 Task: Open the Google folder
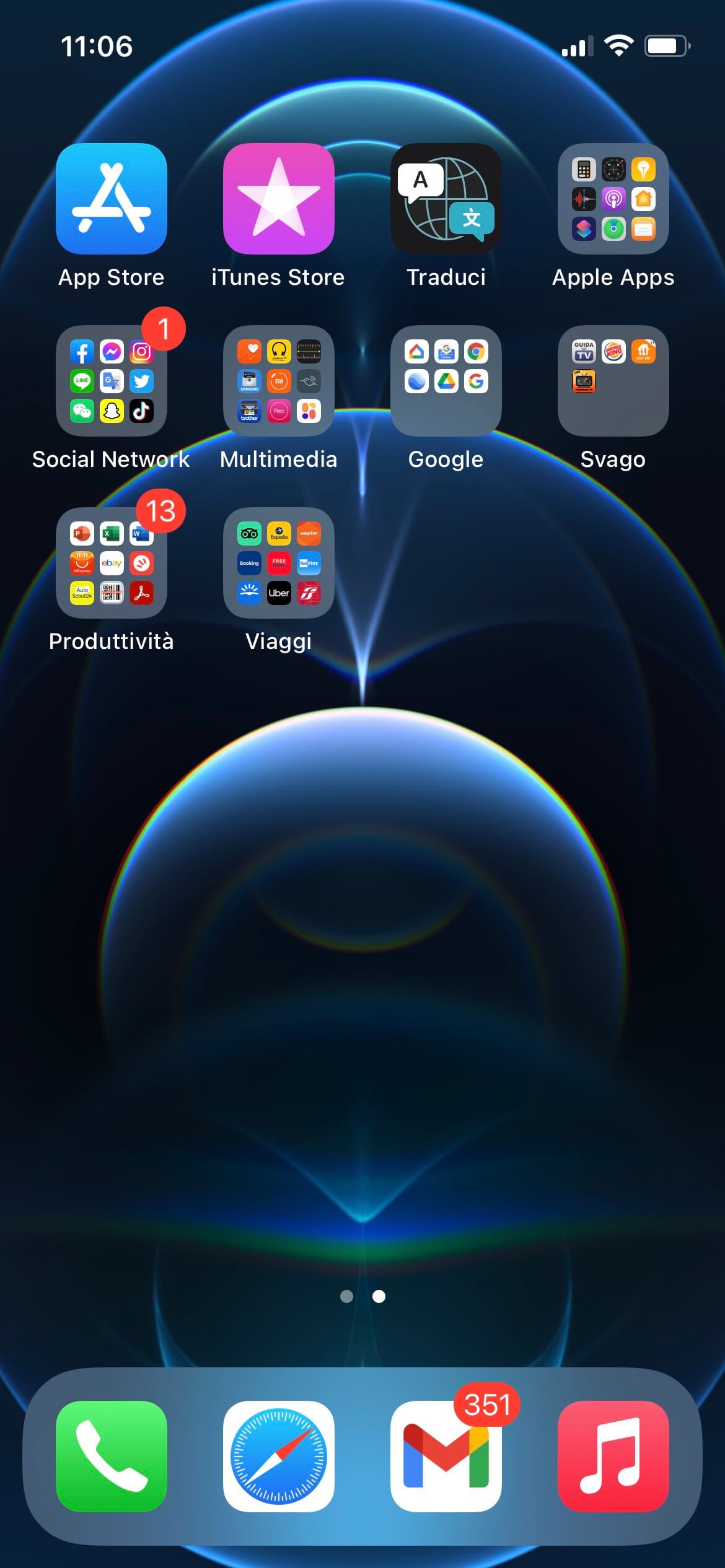pos(446,381)
